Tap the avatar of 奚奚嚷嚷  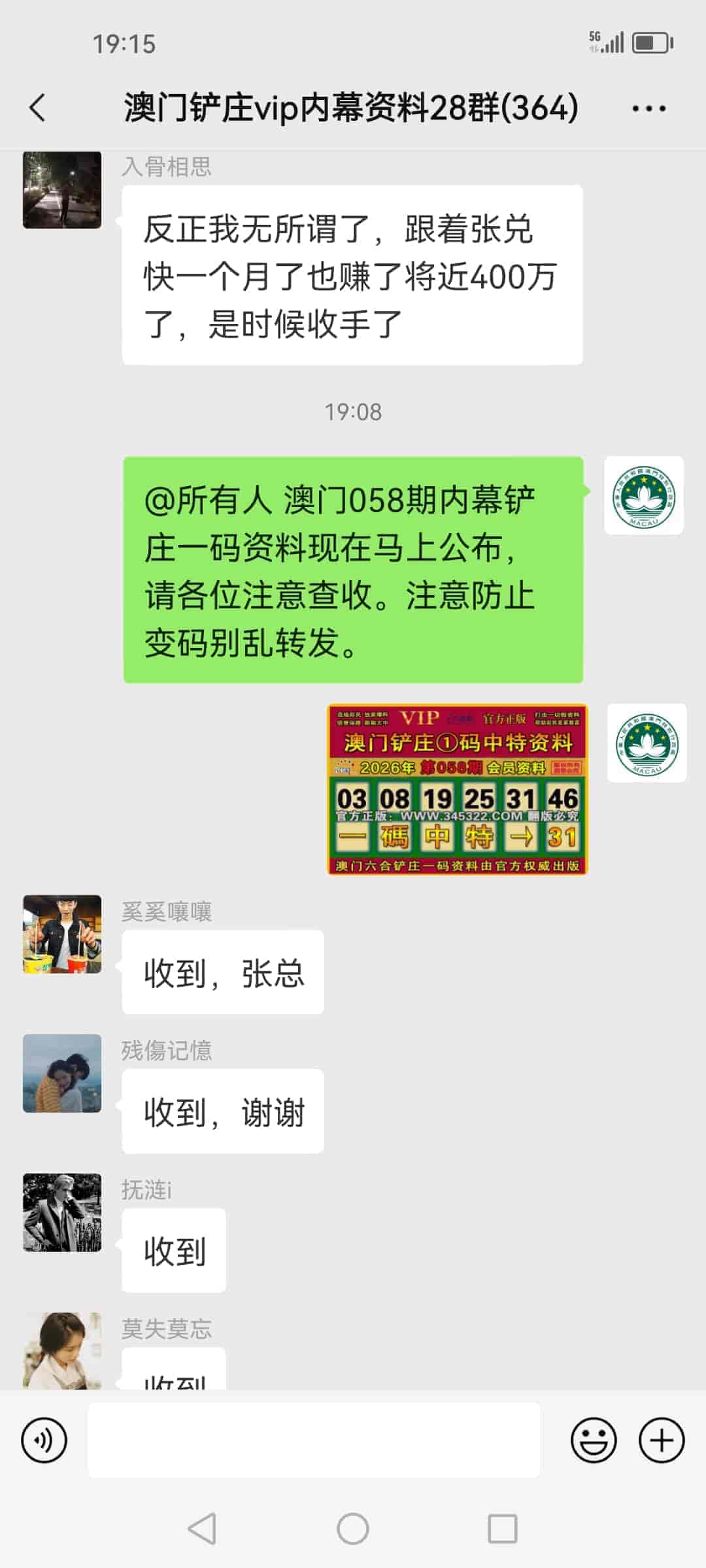click(61, 934)
